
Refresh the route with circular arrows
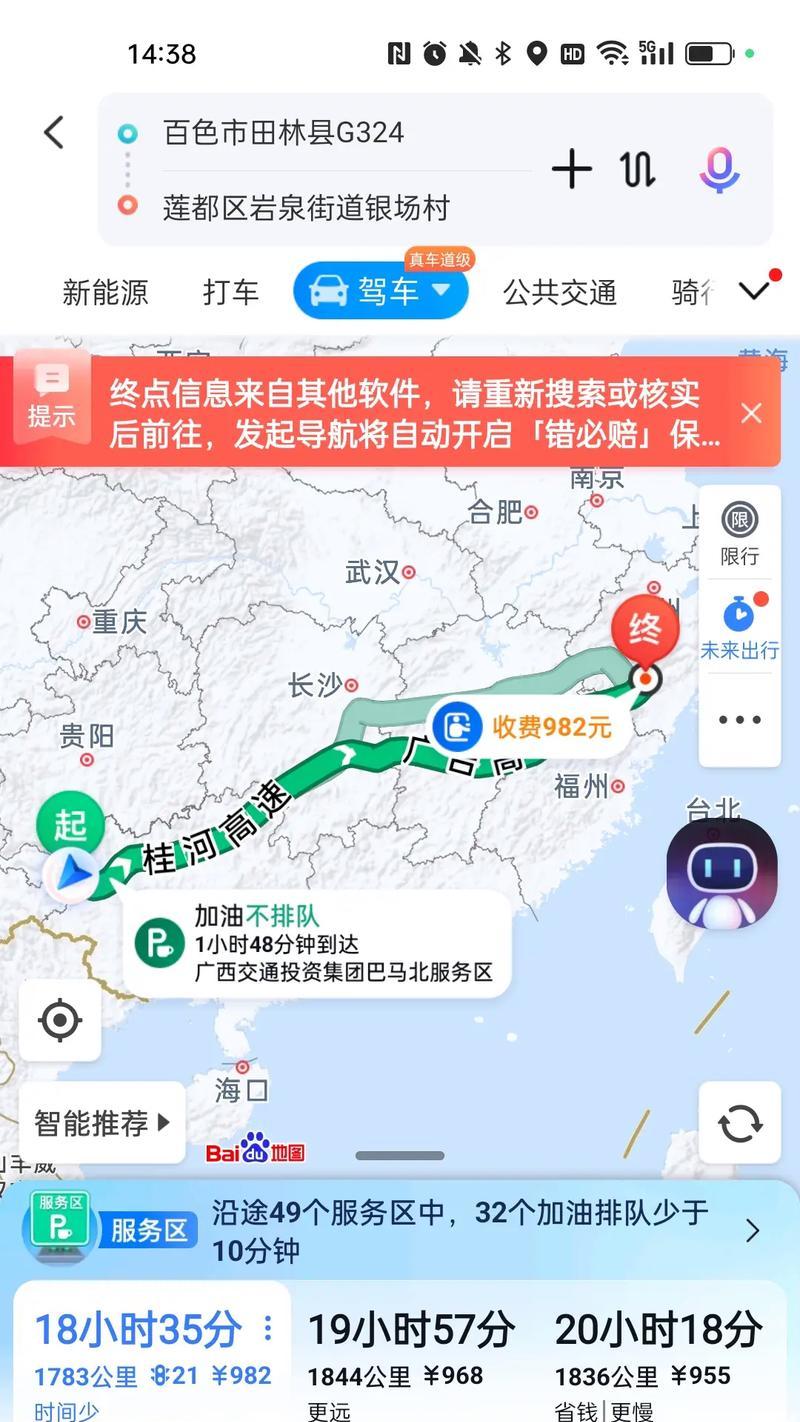(740, 1123)
